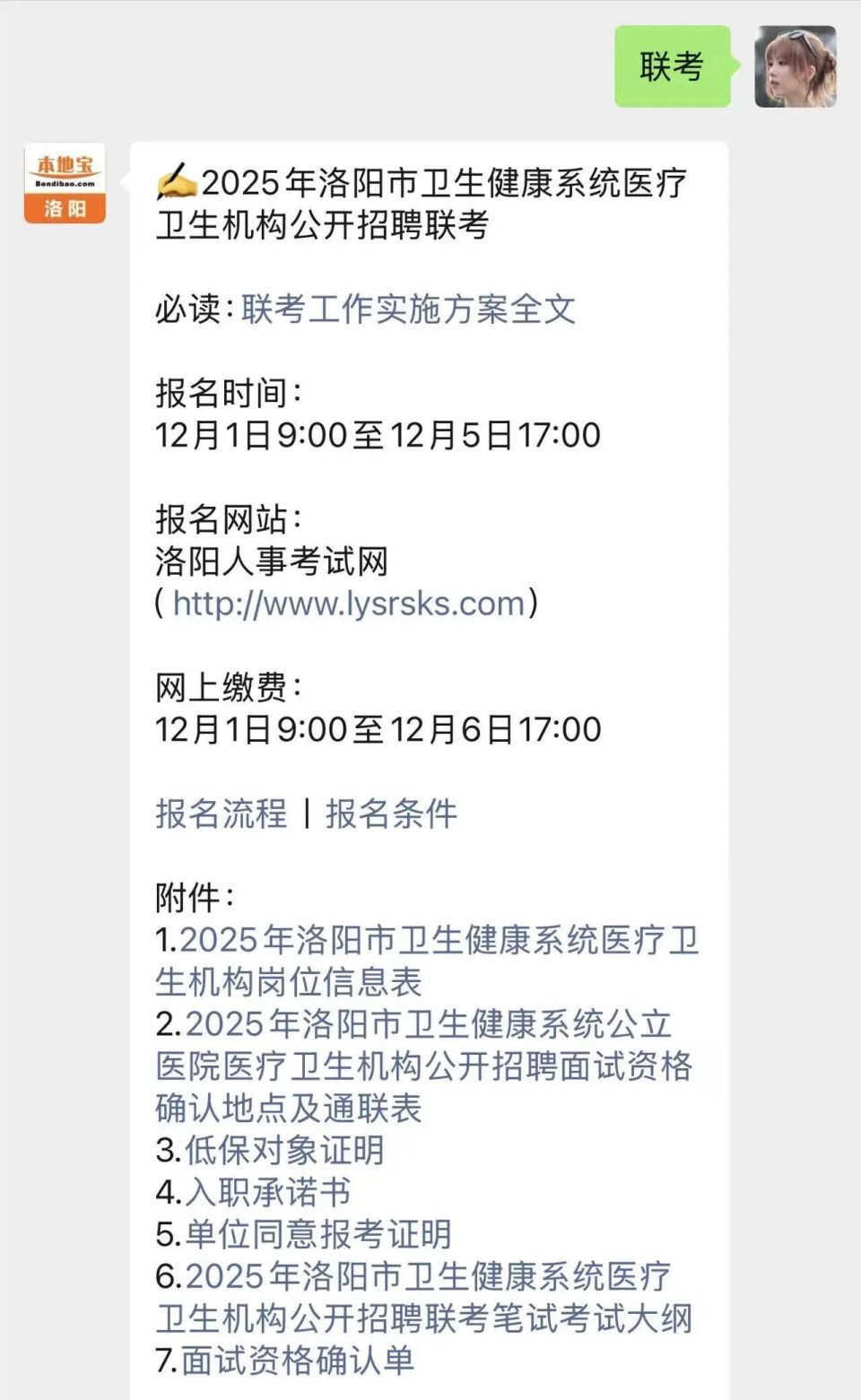861x1400 pixels.
Task: Open the 笔试考试大纲 attachment link
Action: pyautogui.click(x=422, y=1296)
